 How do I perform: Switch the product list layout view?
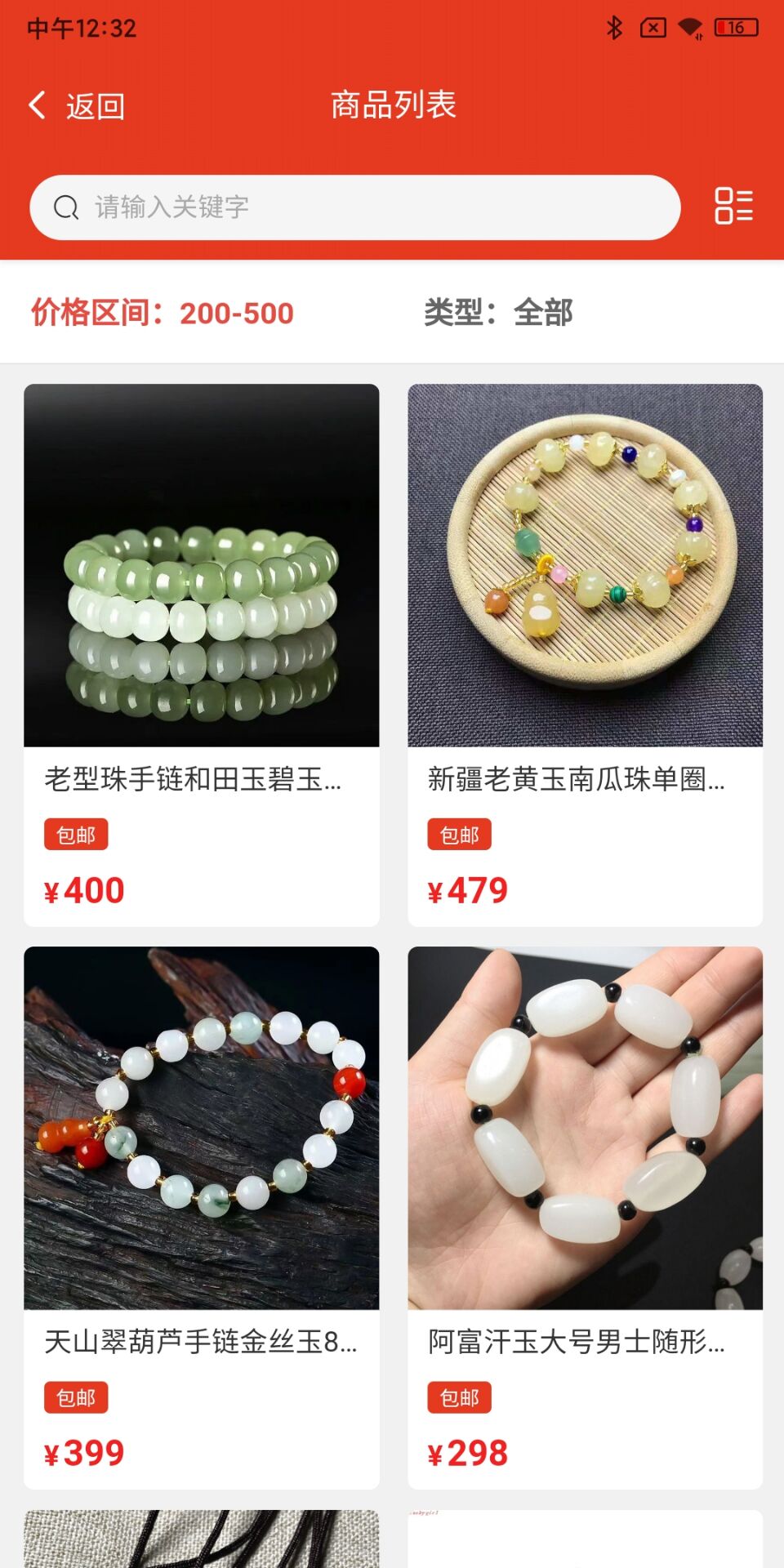733,206
